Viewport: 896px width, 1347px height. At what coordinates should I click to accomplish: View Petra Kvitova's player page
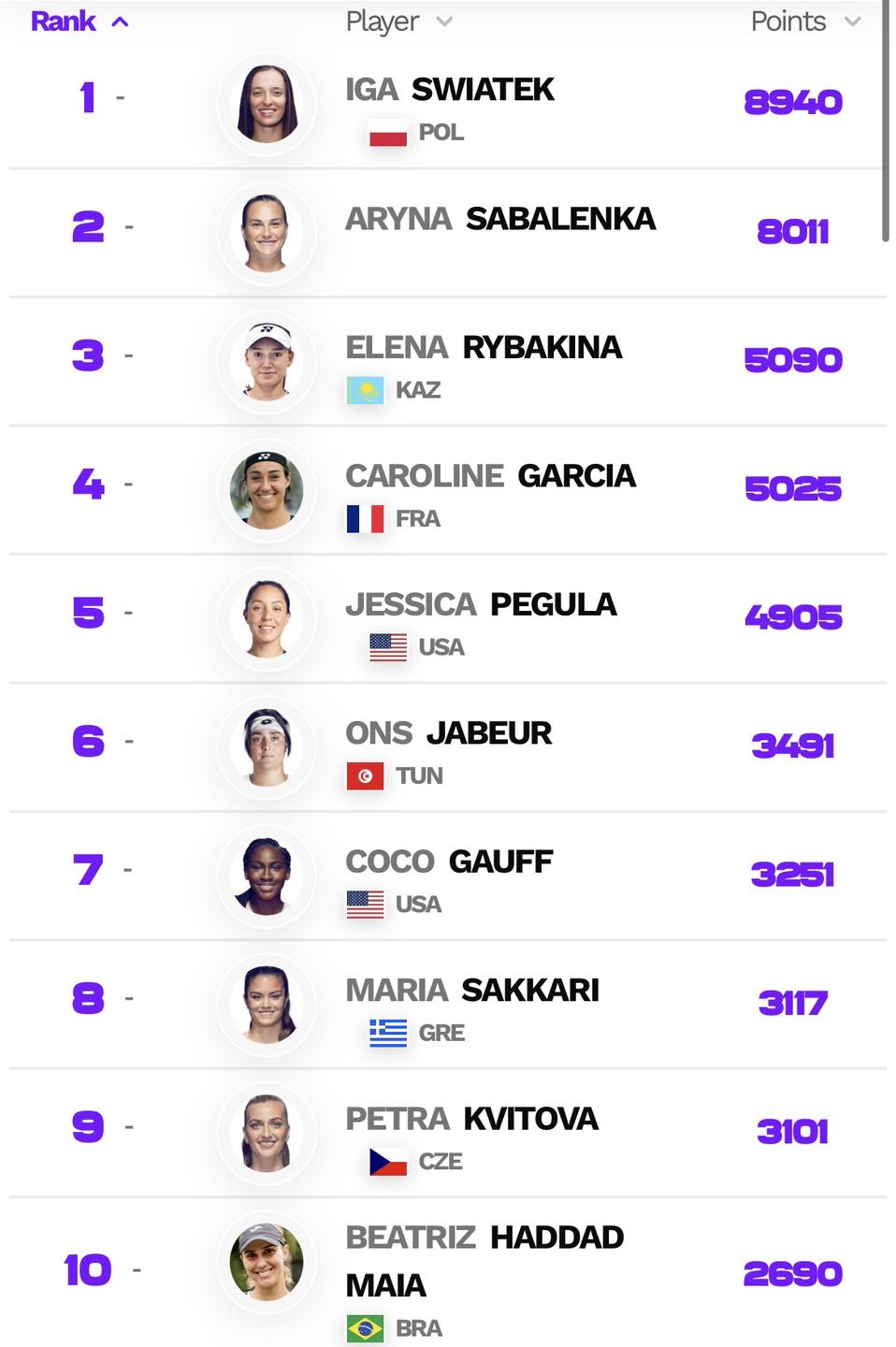point(471,1119)
